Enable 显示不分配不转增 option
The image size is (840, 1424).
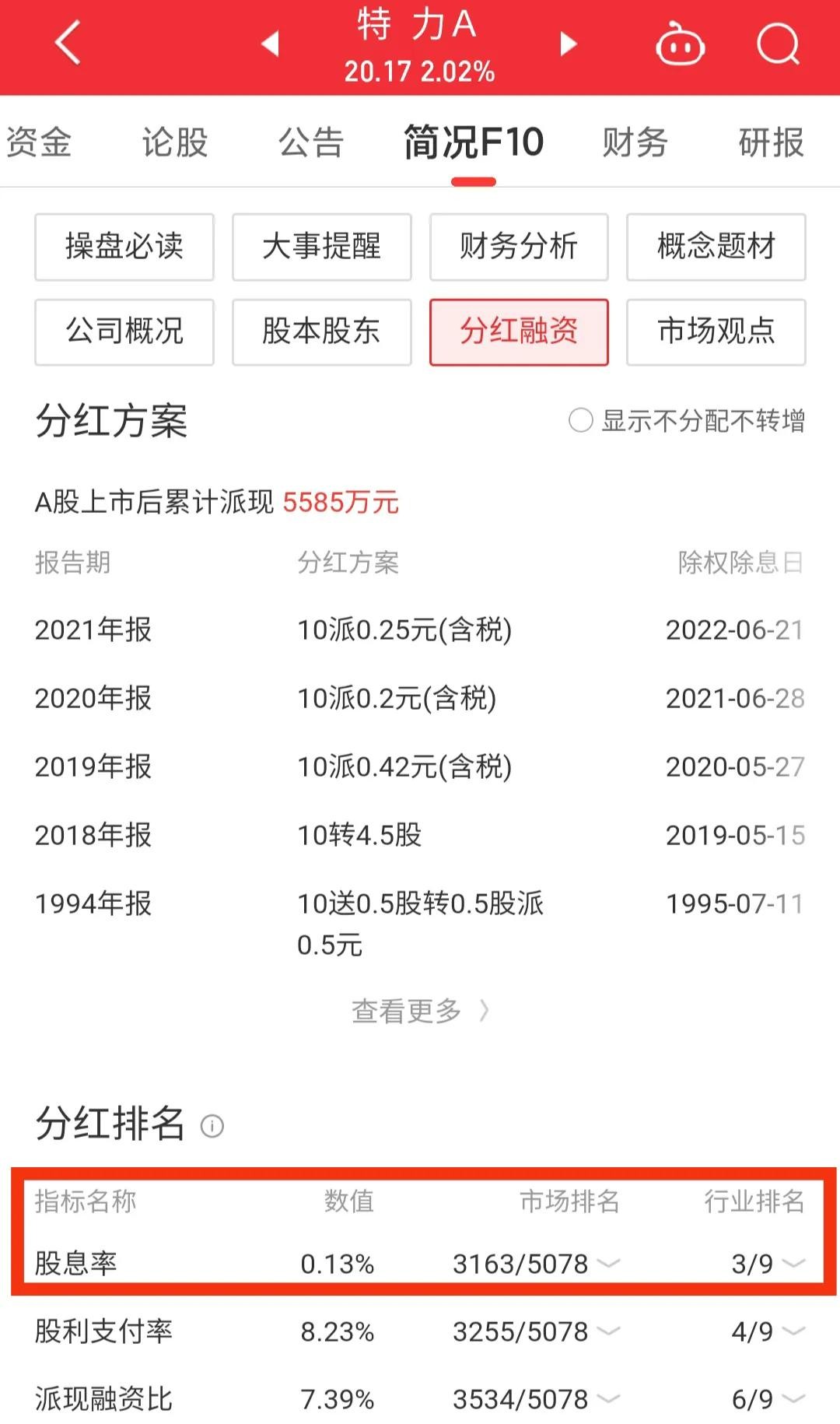tap(581, 421)
